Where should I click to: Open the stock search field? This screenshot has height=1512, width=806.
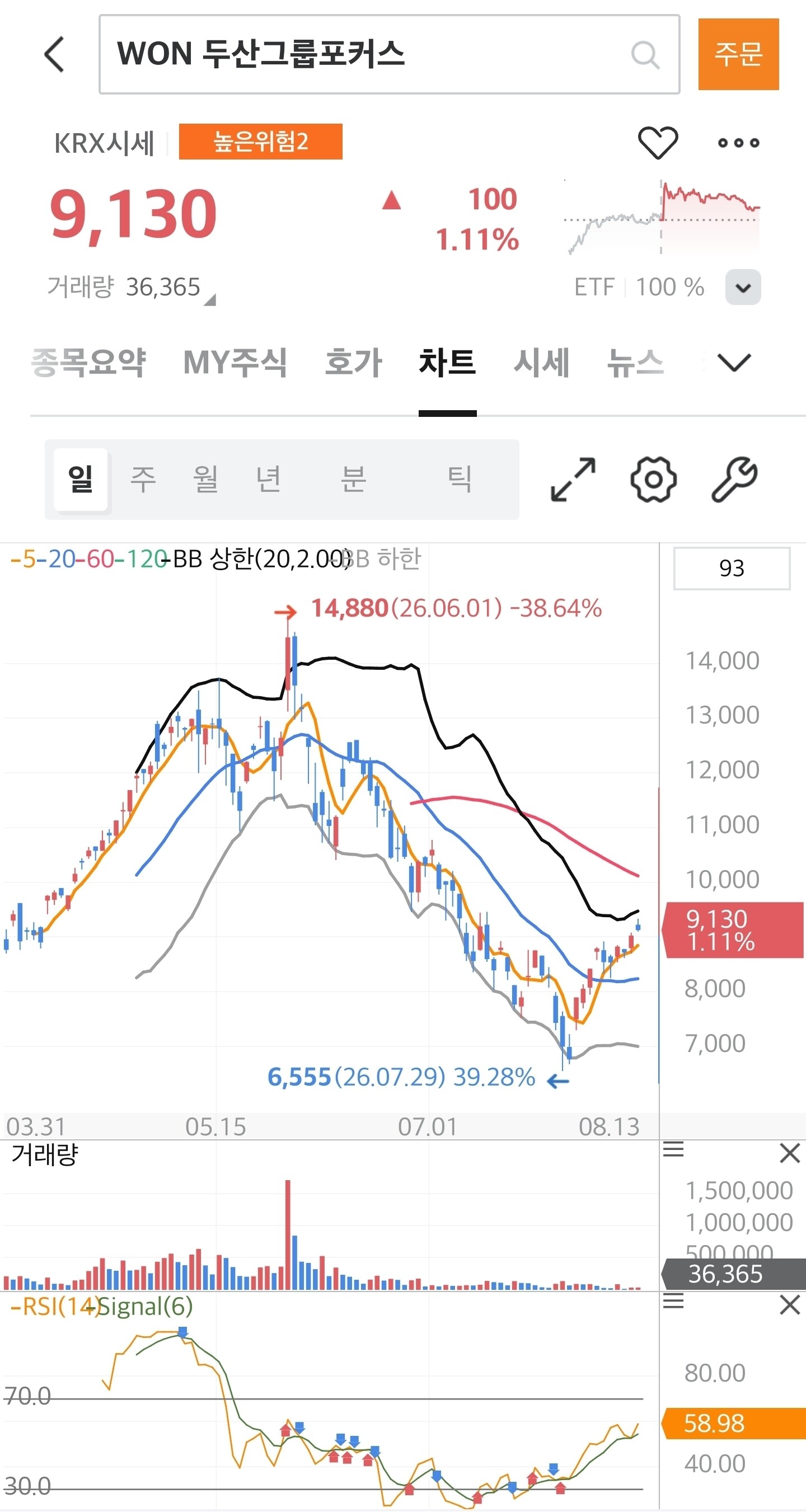389,54
